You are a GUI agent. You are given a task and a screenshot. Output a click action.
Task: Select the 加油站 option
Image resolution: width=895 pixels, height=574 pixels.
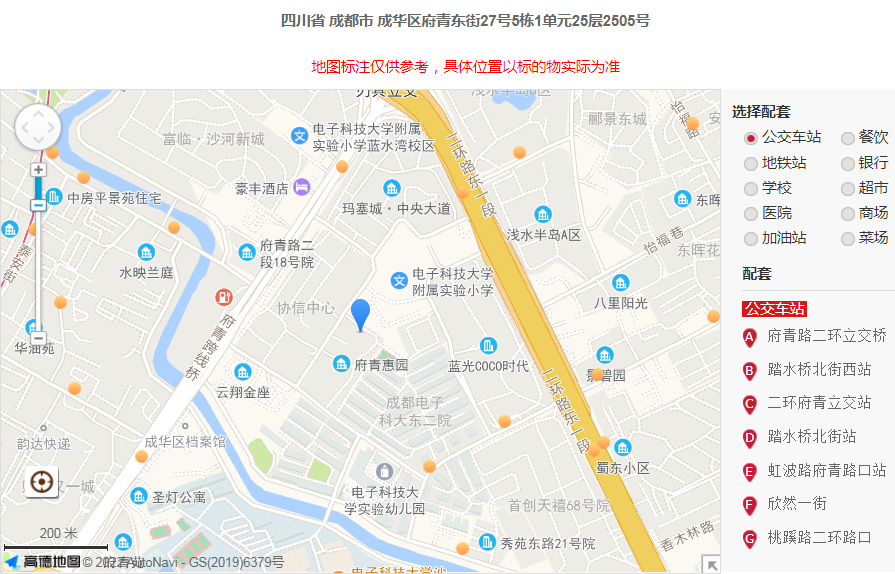(751, 239)
